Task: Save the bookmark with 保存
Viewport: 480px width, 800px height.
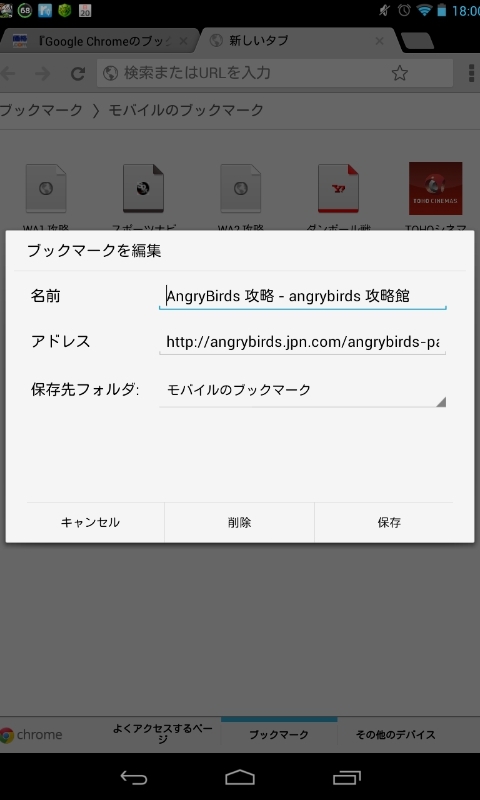Action: tap(389, 522)
